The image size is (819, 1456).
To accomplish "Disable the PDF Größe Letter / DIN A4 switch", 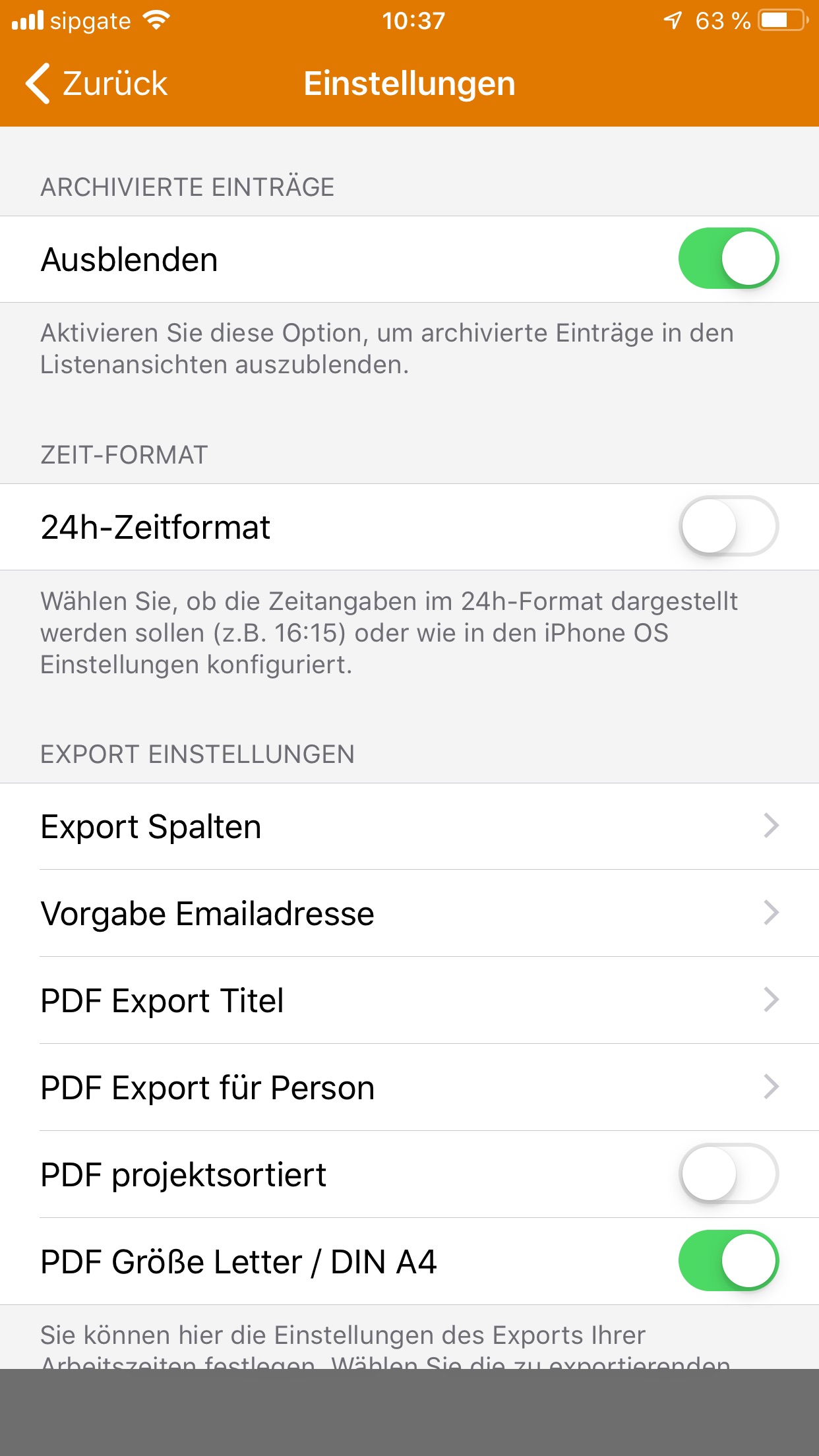I will click(728, 1261).
